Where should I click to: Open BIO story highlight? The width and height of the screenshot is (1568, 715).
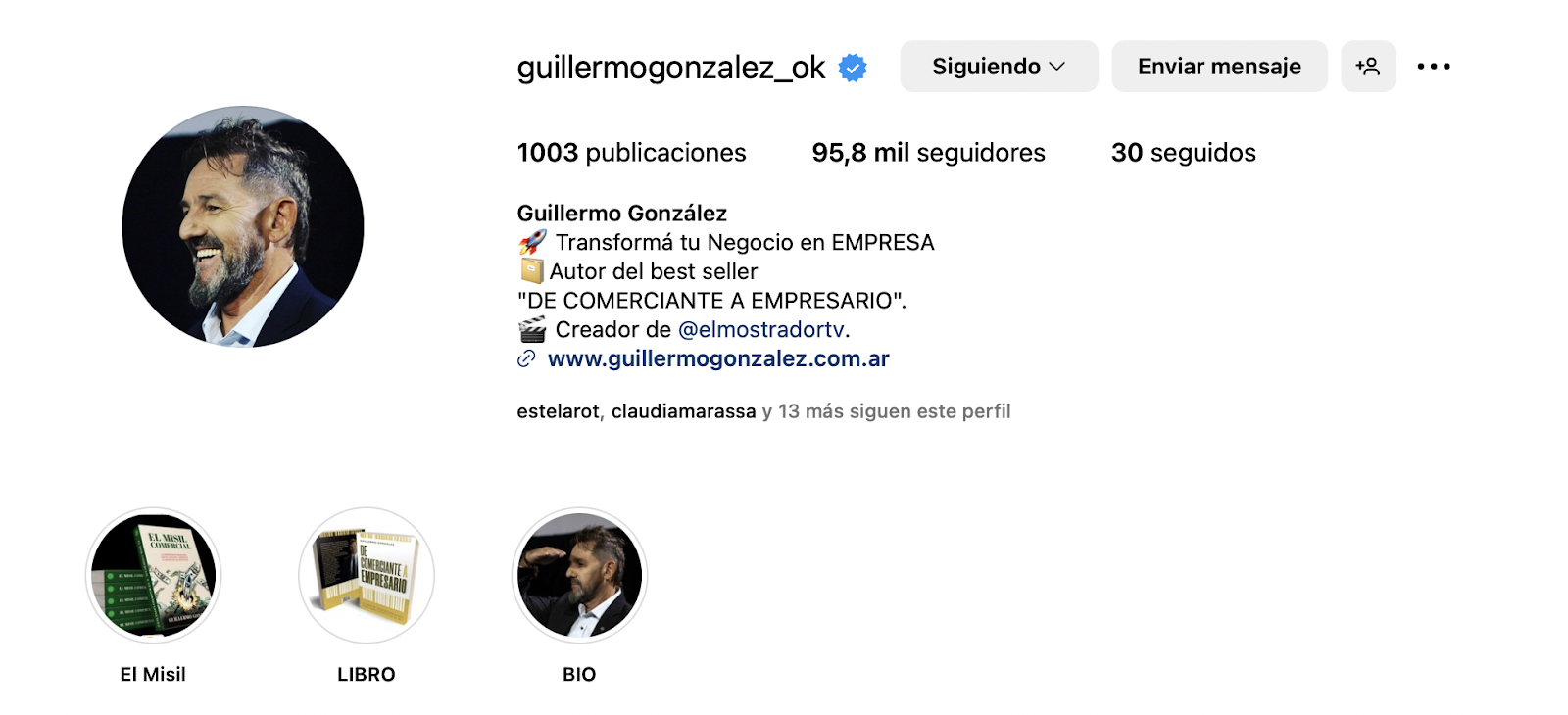[579, 576]
